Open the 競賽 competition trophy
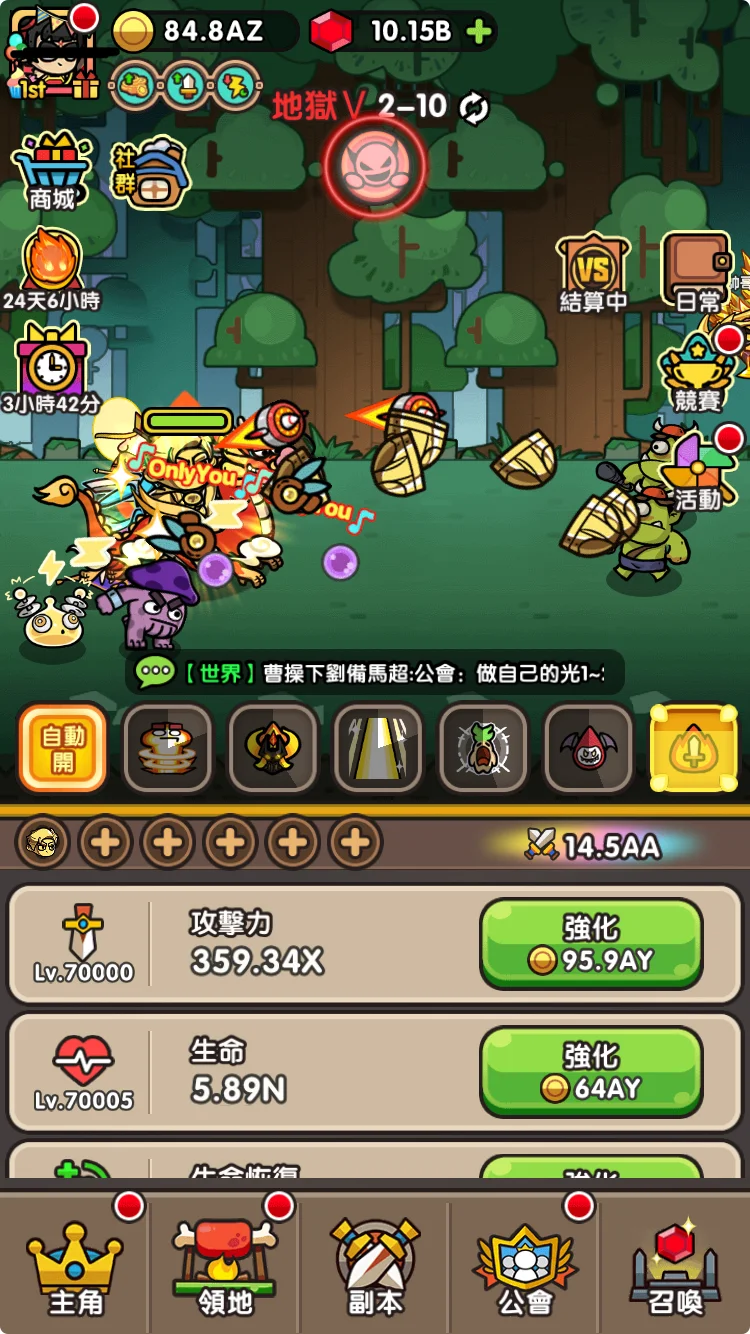This screenshot has height=1334, width=750. pos(697,370)
